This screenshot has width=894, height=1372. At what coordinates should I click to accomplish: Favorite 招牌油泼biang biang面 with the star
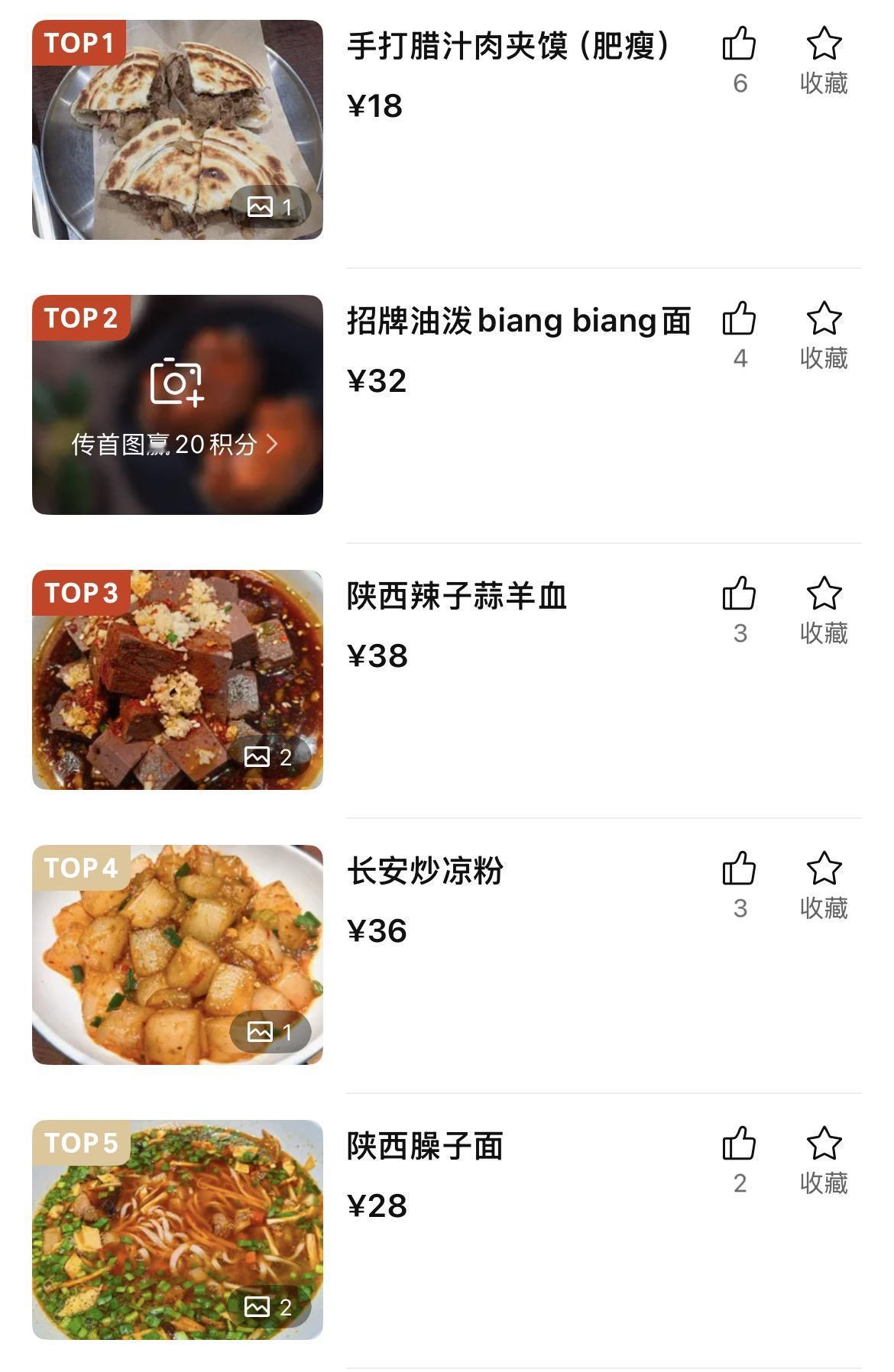[824, 319]
